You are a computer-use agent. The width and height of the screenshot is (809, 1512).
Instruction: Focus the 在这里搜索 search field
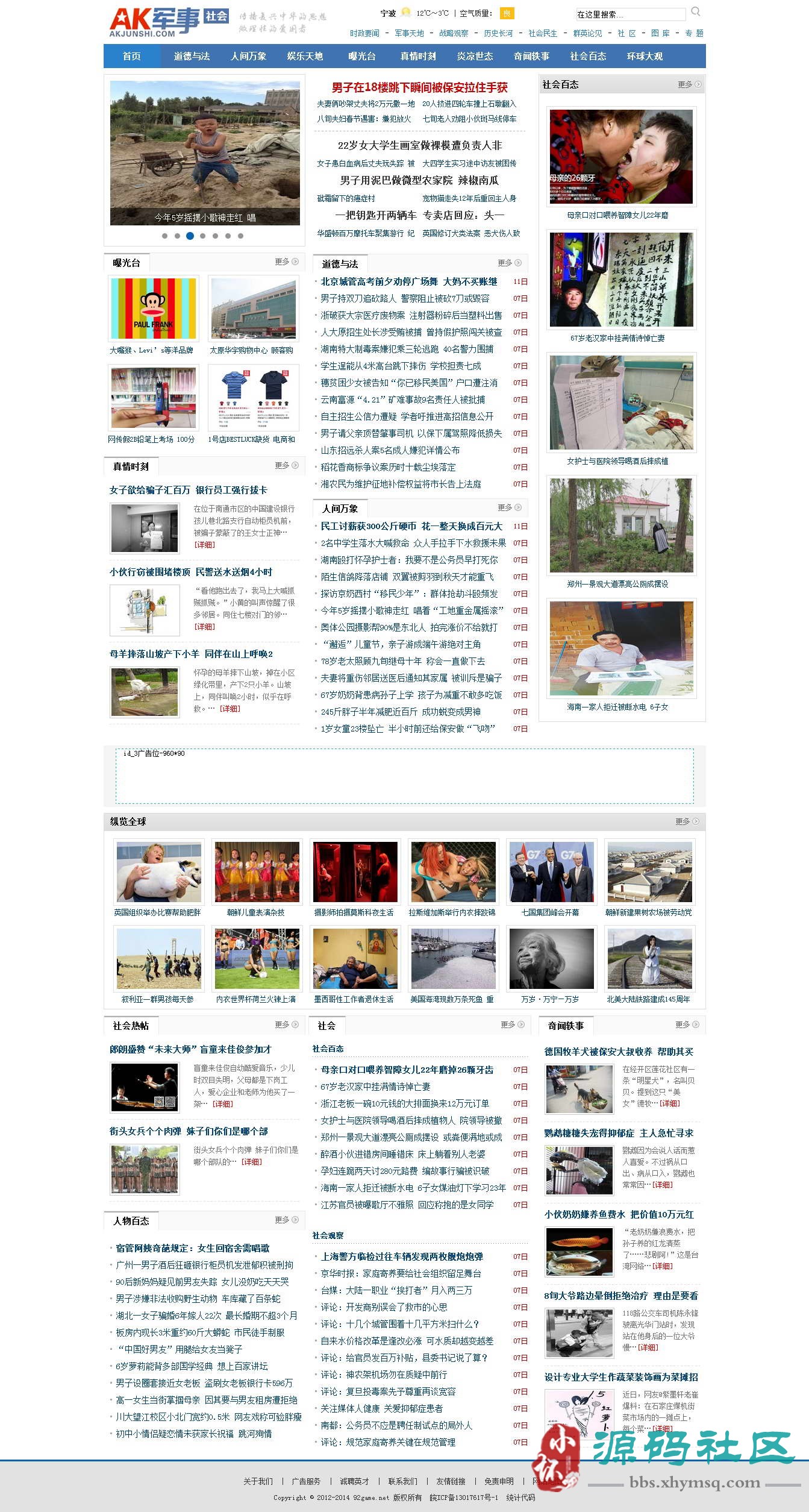point(629,14)
